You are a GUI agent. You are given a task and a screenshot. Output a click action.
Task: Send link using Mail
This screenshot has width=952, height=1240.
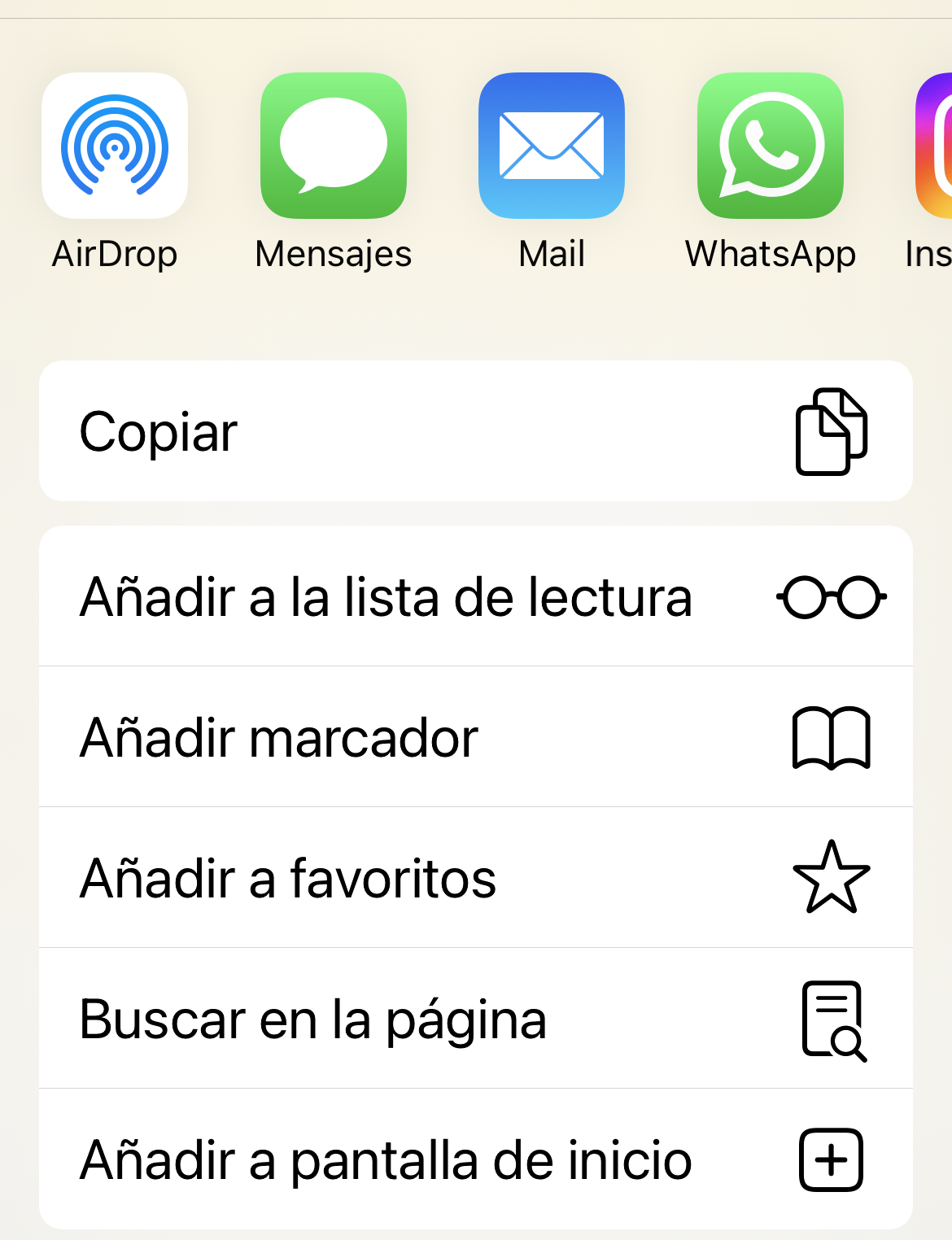[552, 146]
